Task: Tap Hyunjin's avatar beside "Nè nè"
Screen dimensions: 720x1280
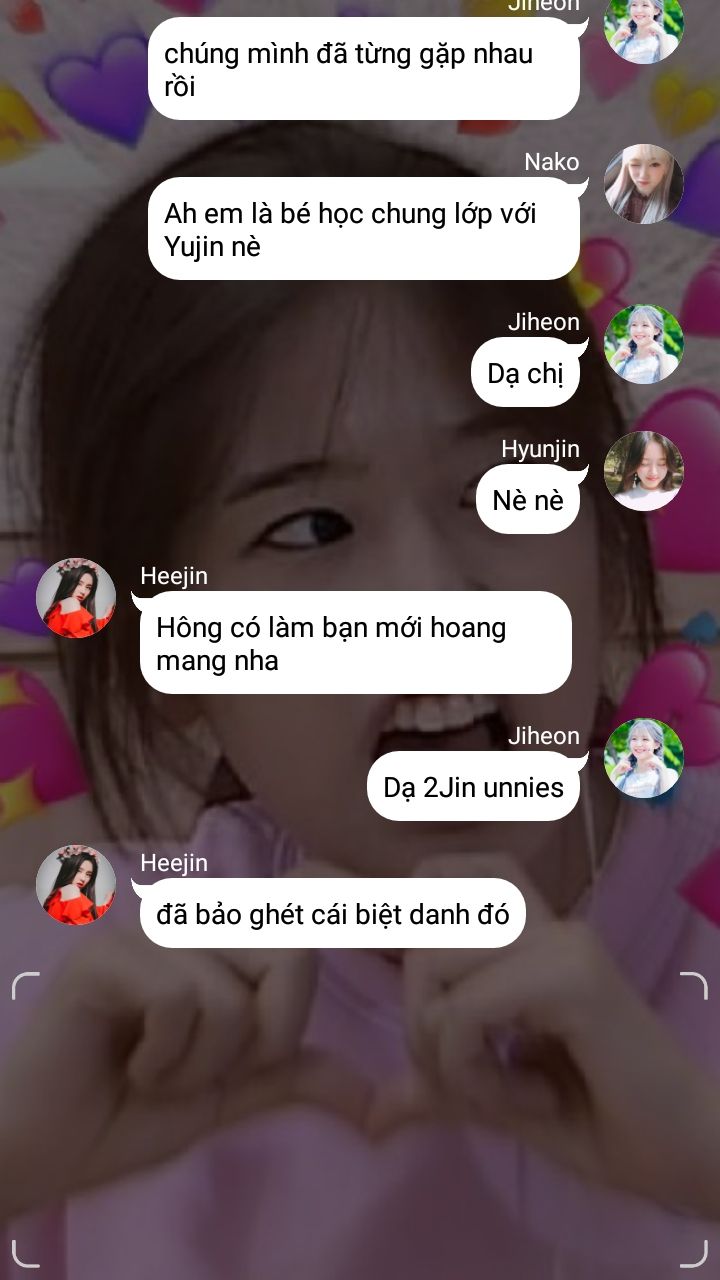Action: pos(644,471)
